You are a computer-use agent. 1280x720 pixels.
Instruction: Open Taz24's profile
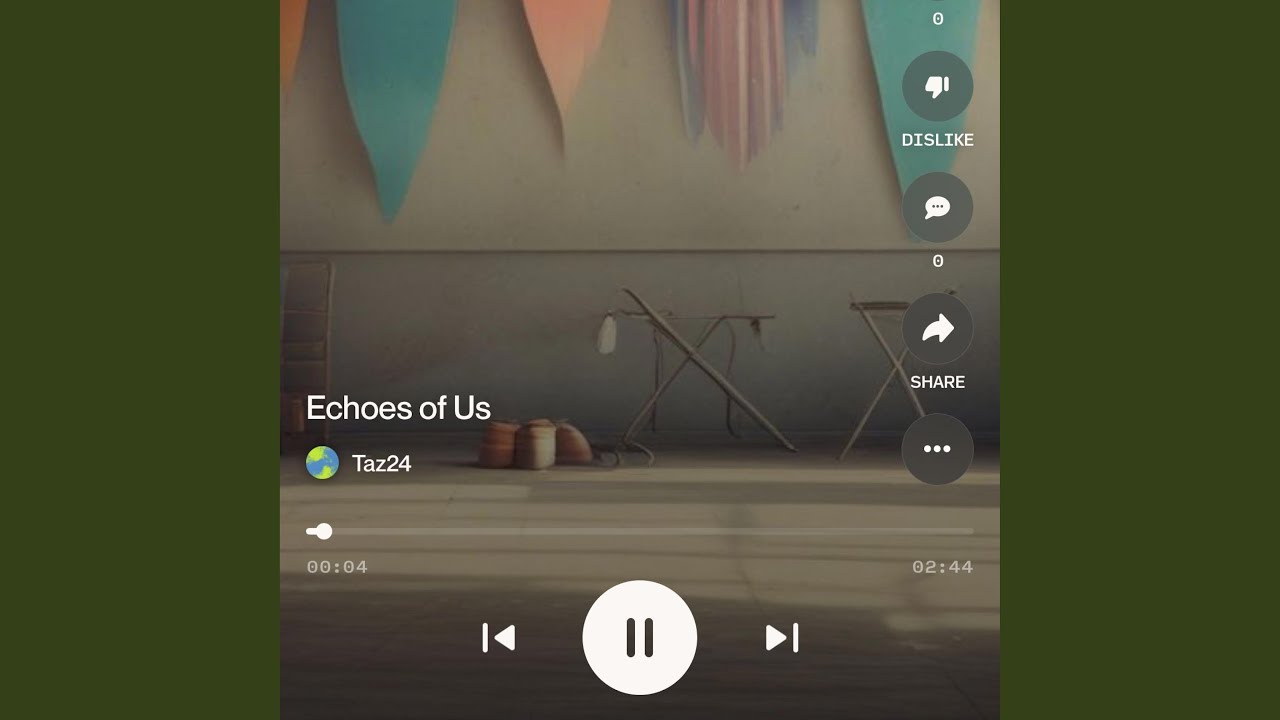[x=381, y=463]
